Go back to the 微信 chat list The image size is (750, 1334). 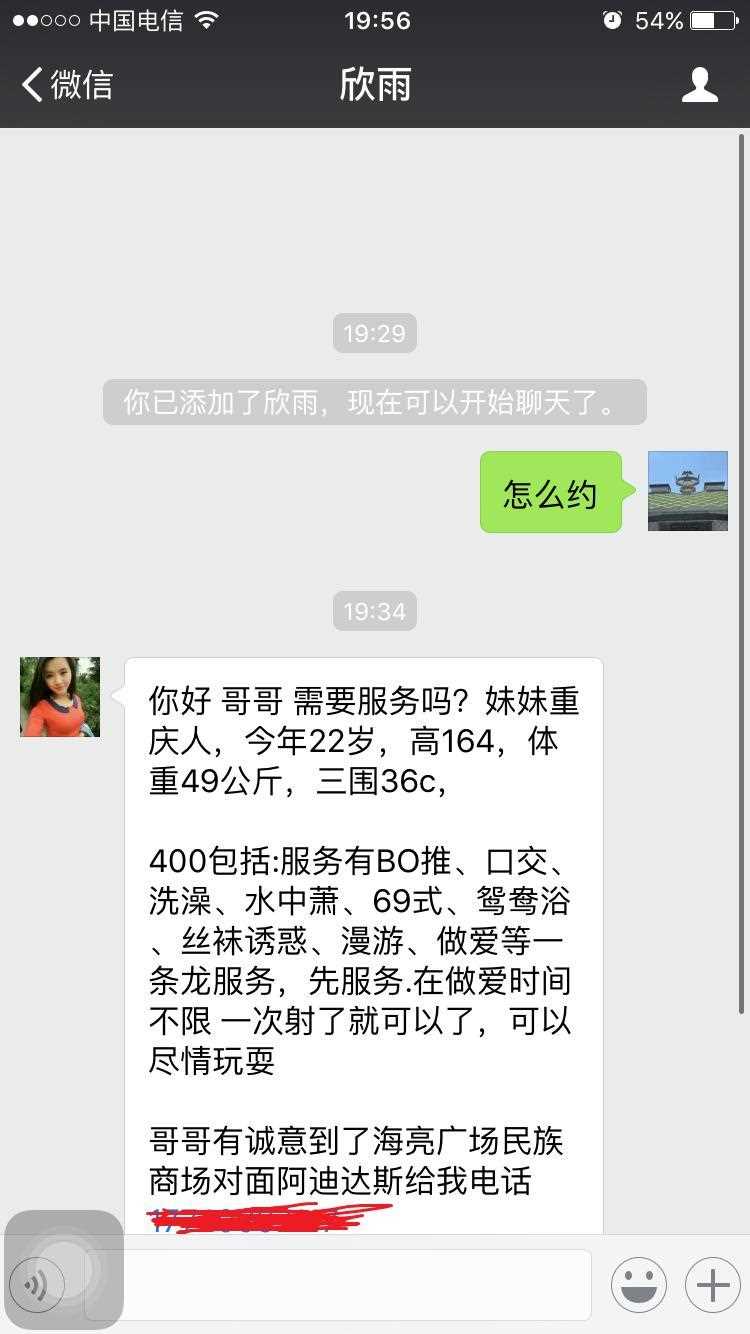[66, 85]
